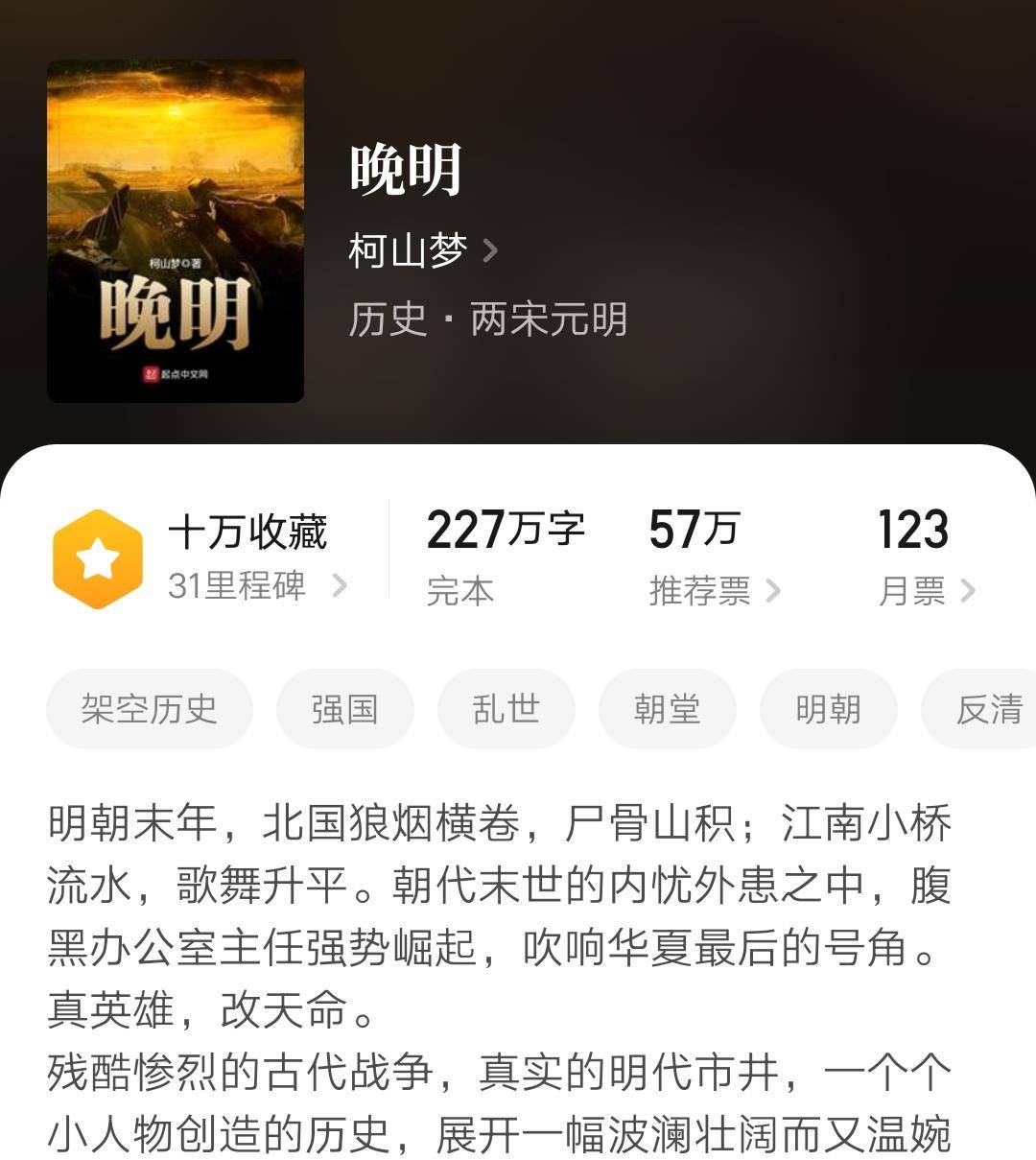Open the 推荐票 recommendation tickets

pyautogui.click(x=713, y=591)
